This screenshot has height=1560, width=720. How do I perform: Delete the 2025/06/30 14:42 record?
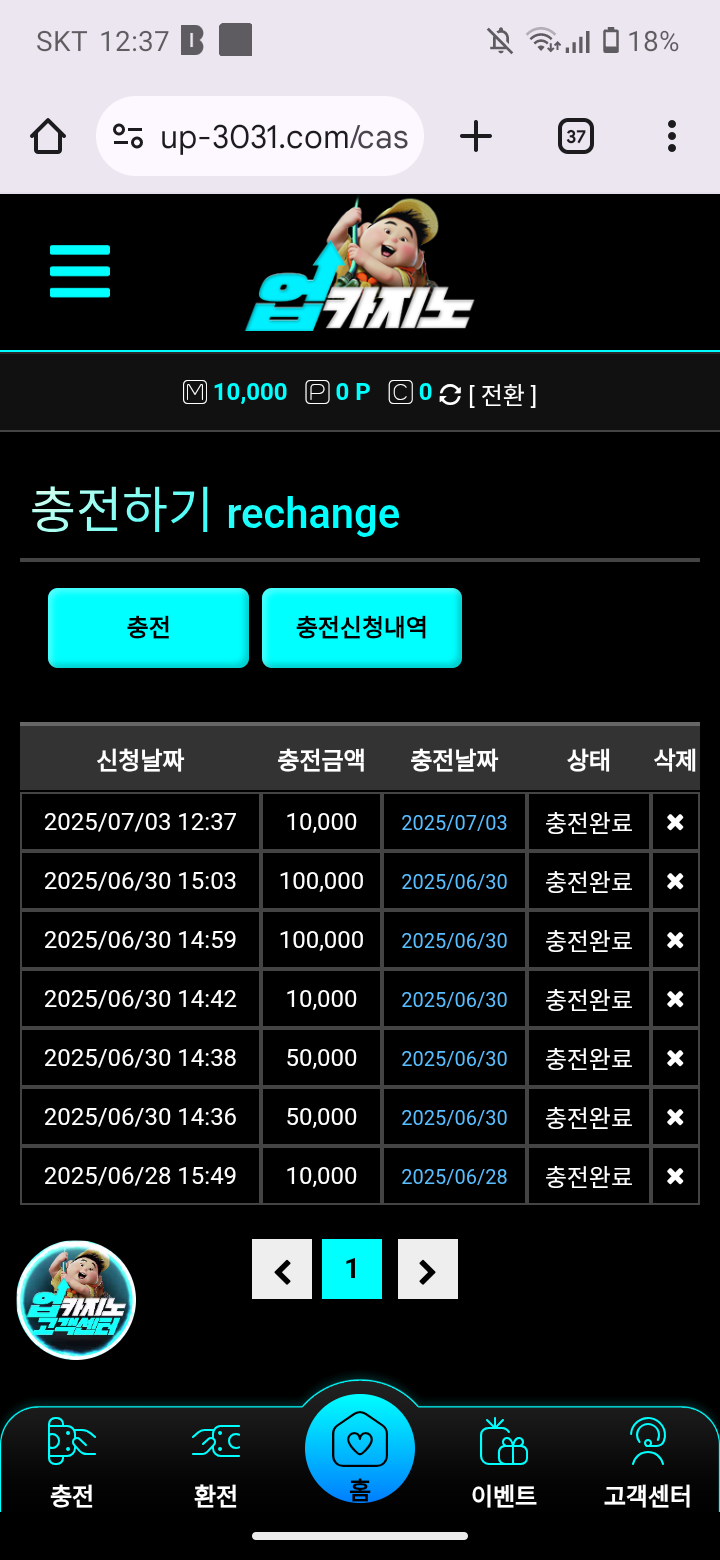(x=675, y=1000)
